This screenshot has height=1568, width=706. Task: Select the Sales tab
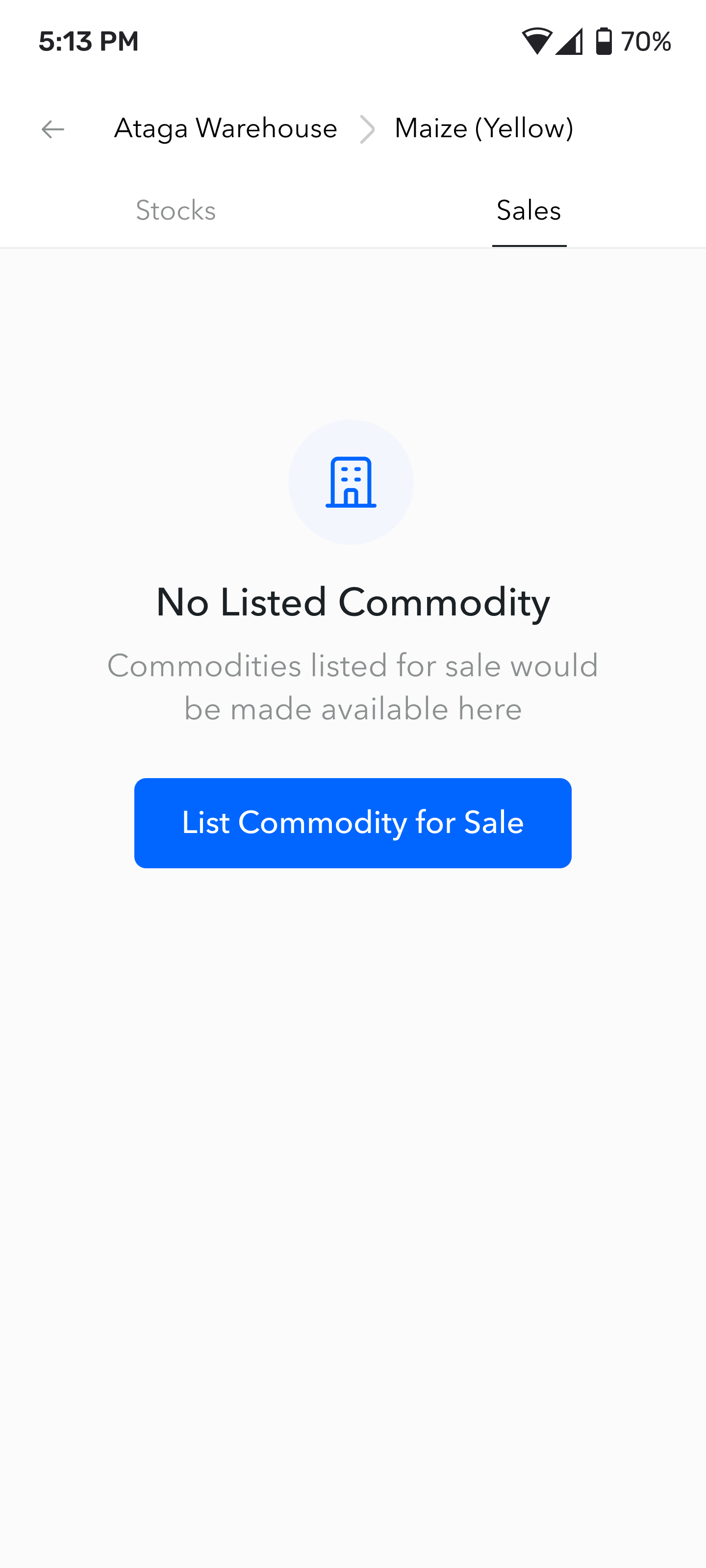529,211
